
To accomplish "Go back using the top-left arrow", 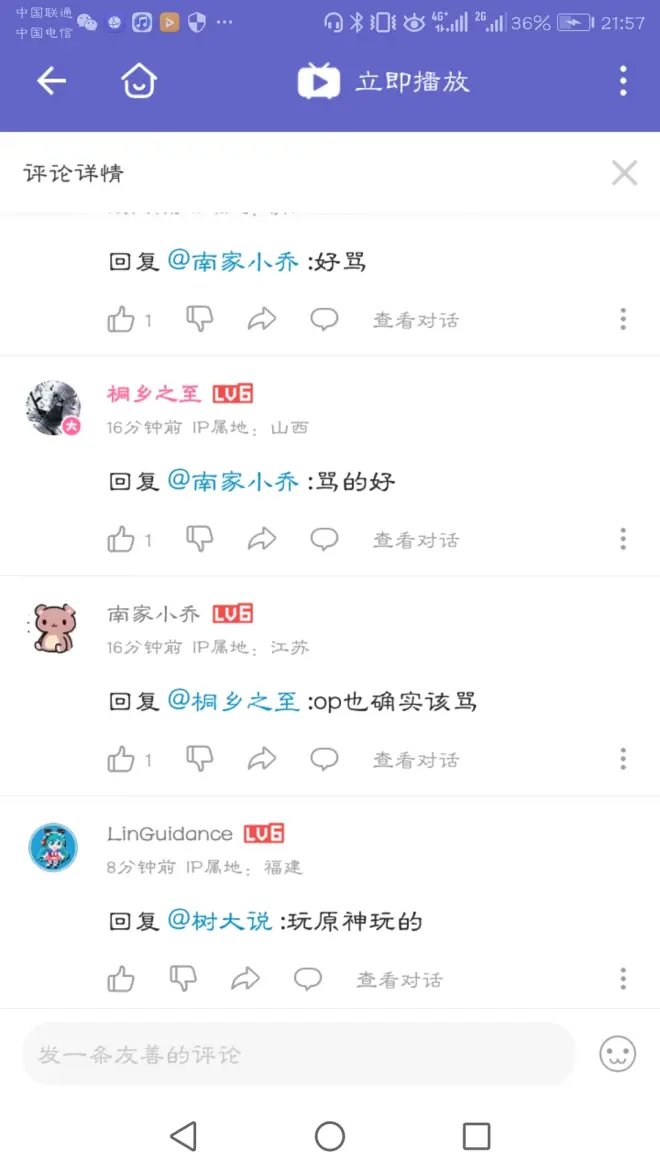I will [x=51, y=81].
